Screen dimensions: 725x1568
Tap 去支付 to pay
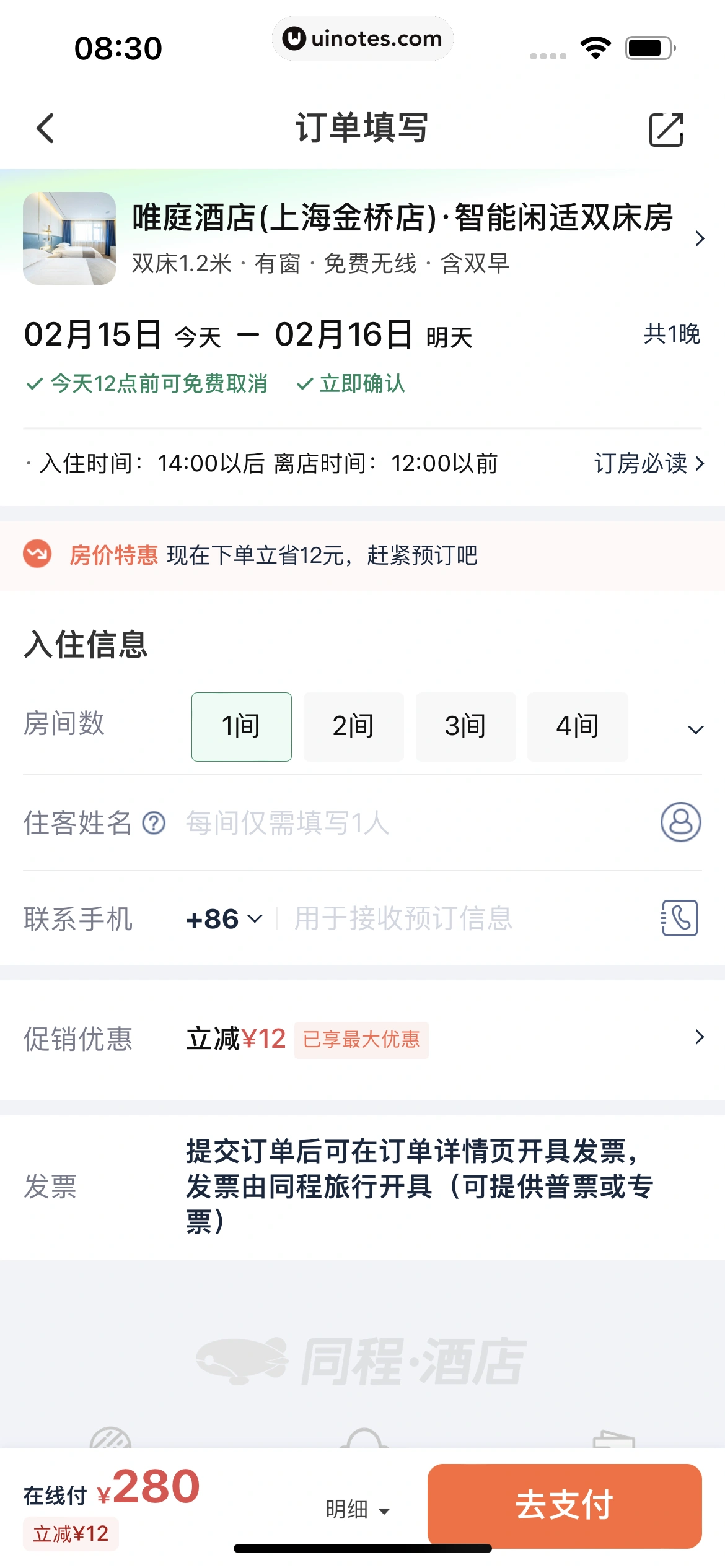pyautogui.click(x=564, y=1505)
